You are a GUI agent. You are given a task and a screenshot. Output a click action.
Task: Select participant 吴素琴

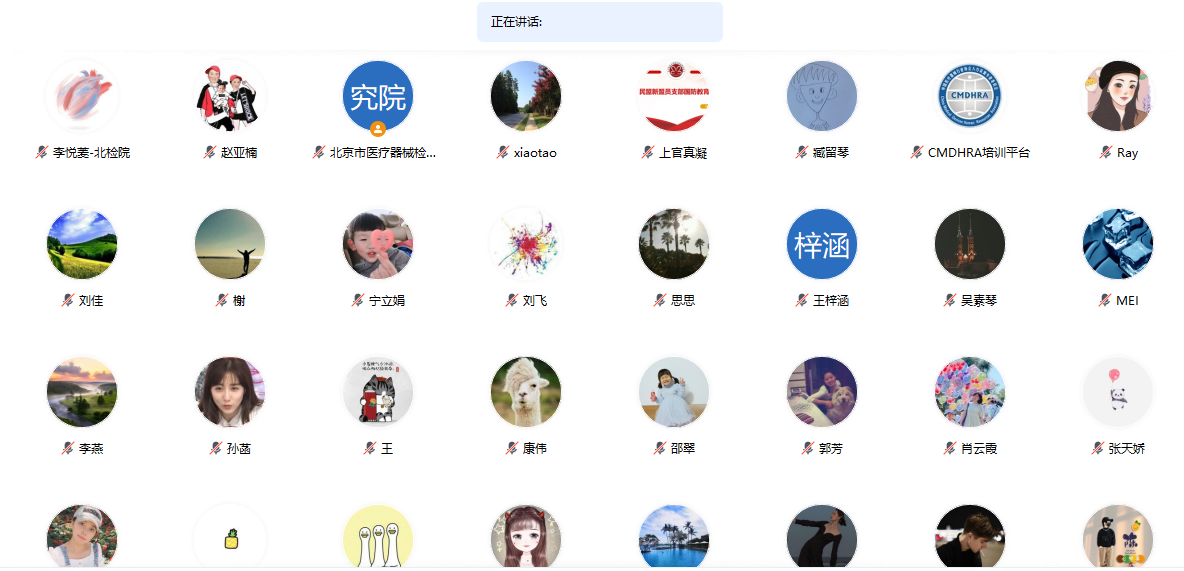(x=970, y=245)
